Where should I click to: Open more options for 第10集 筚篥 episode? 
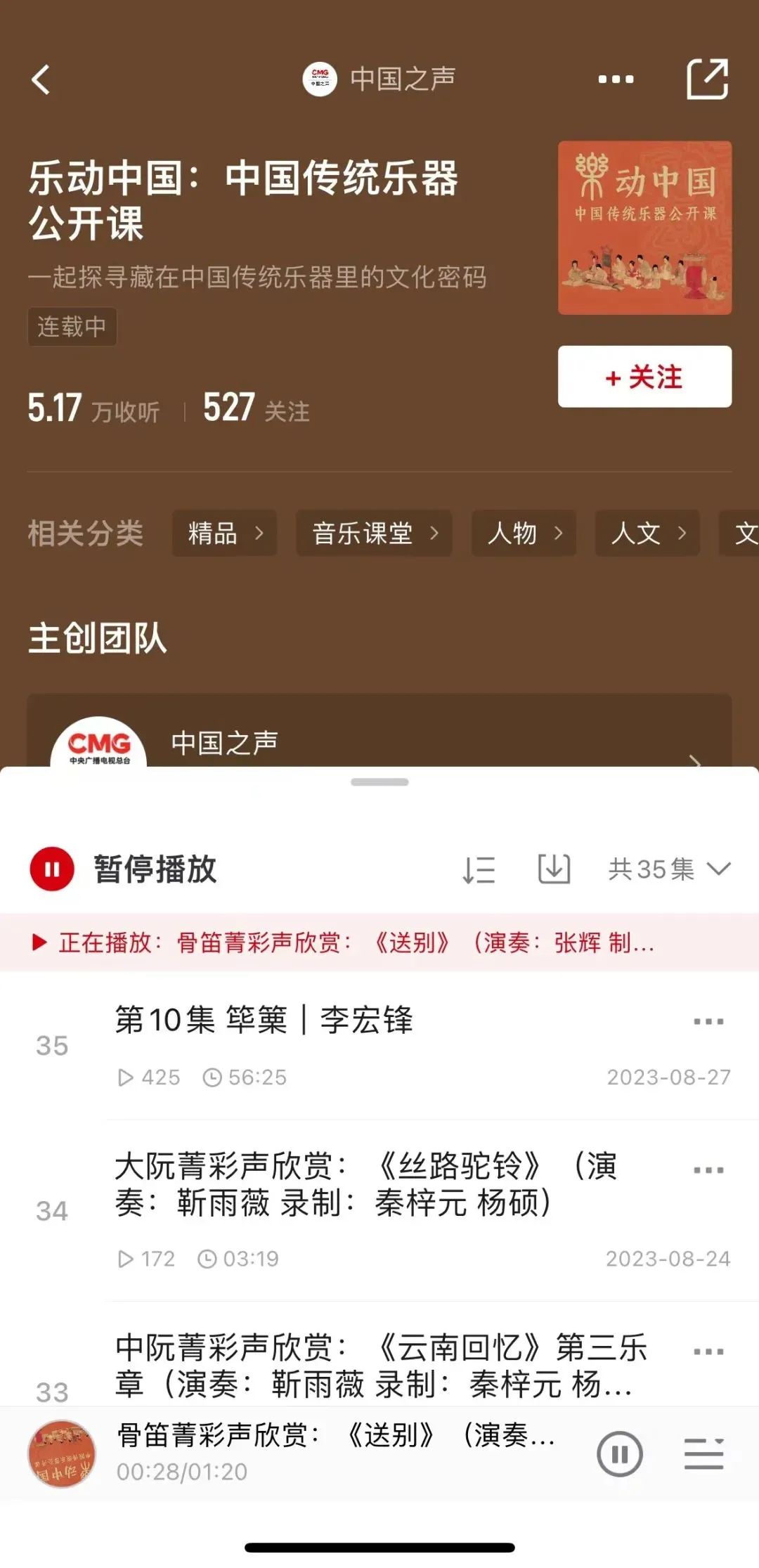tap(708, 1021)
